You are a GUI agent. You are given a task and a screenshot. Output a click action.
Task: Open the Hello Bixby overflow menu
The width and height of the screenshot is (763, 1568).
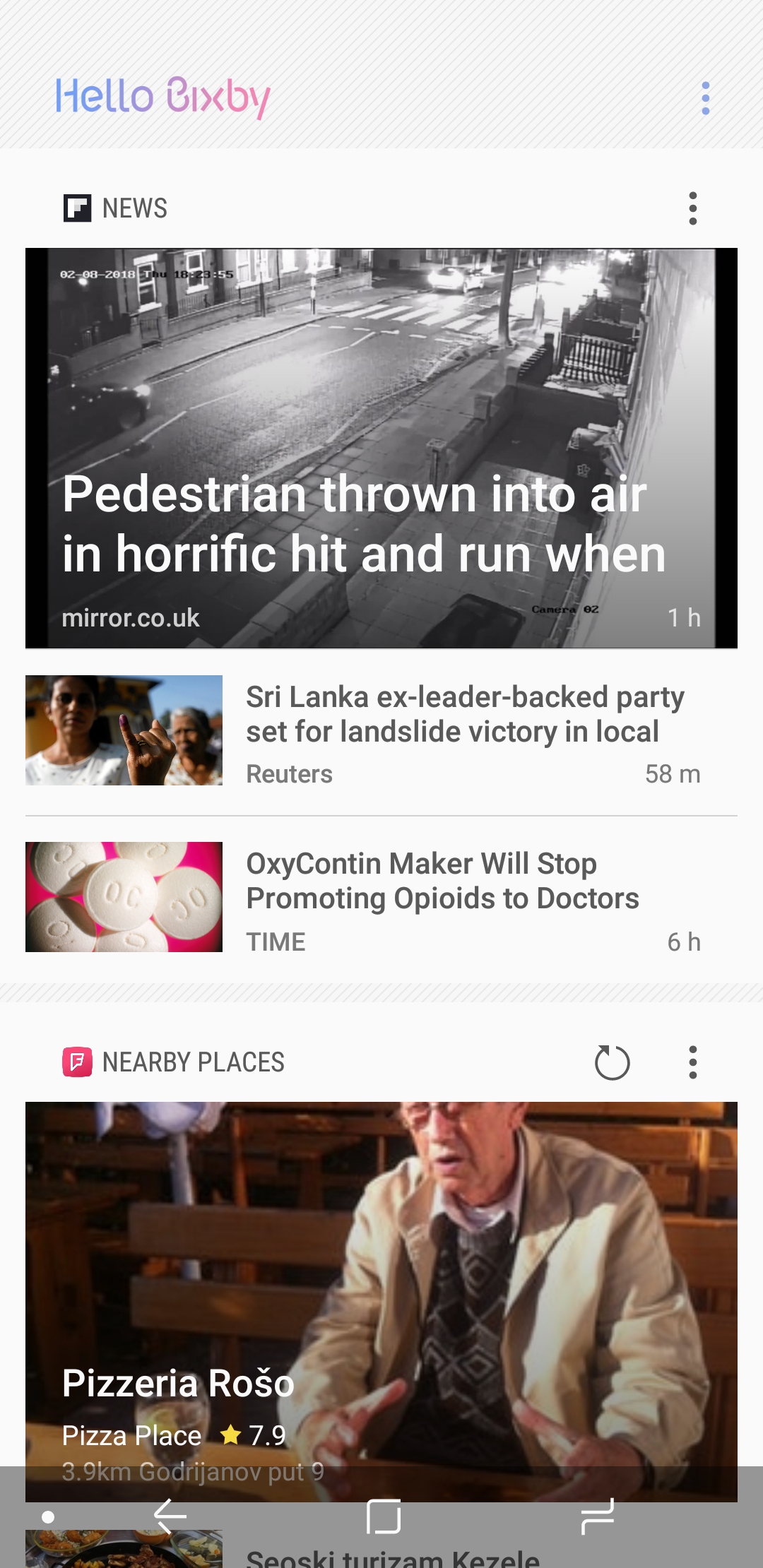[705, 98]
